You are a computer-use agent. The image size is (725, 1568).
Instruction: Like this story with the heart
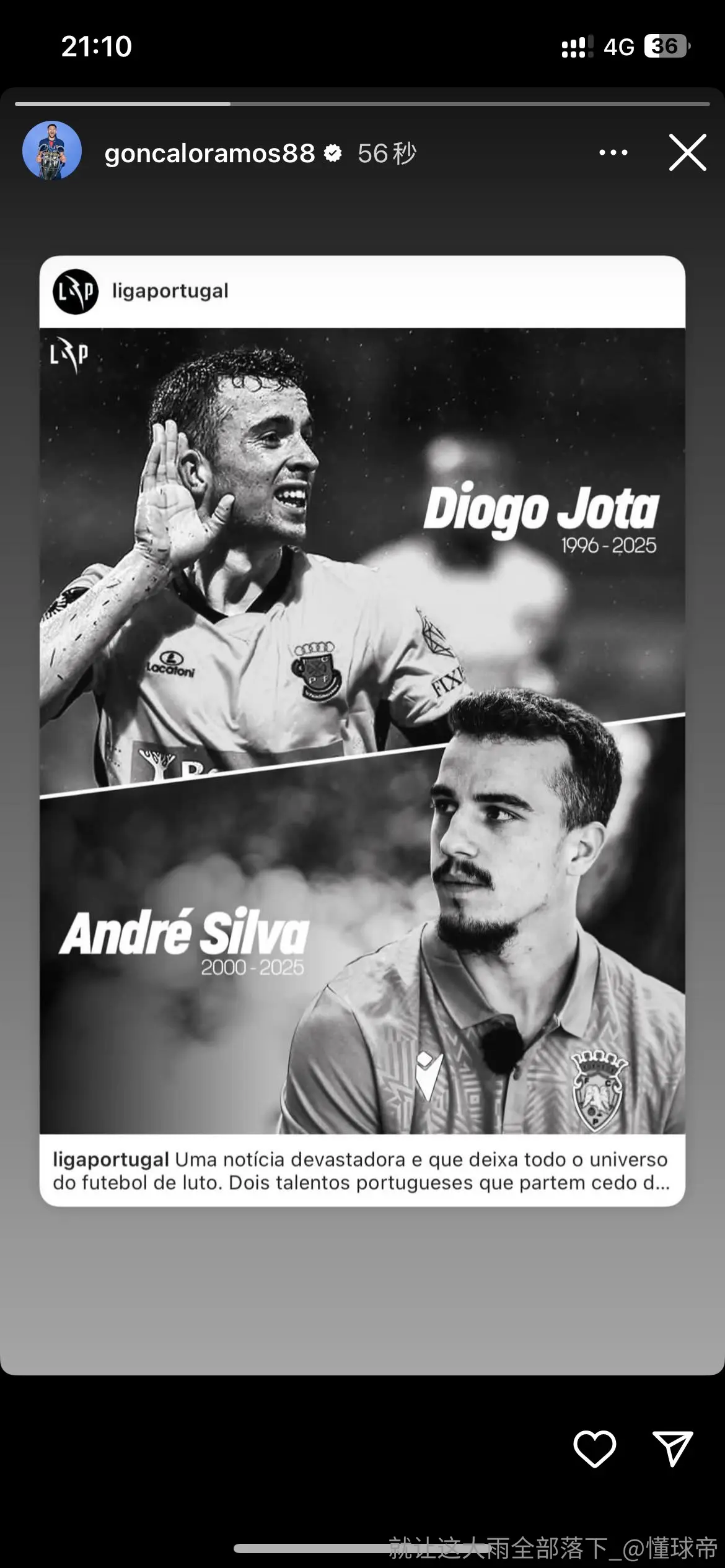[x=594, y=1448]
